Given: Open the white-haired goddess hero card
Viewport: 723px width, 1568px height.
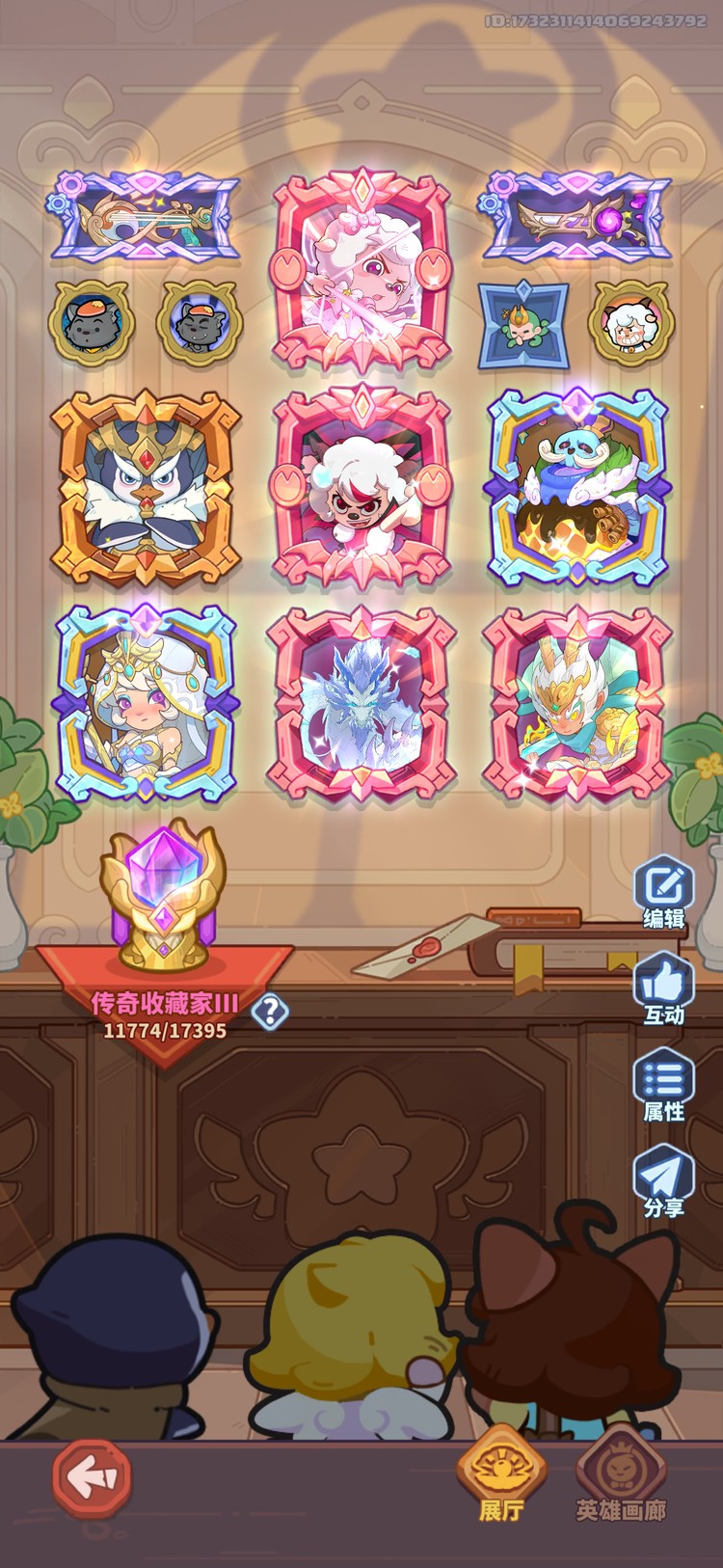Looking at the screenshot, I should coord(146,704).
